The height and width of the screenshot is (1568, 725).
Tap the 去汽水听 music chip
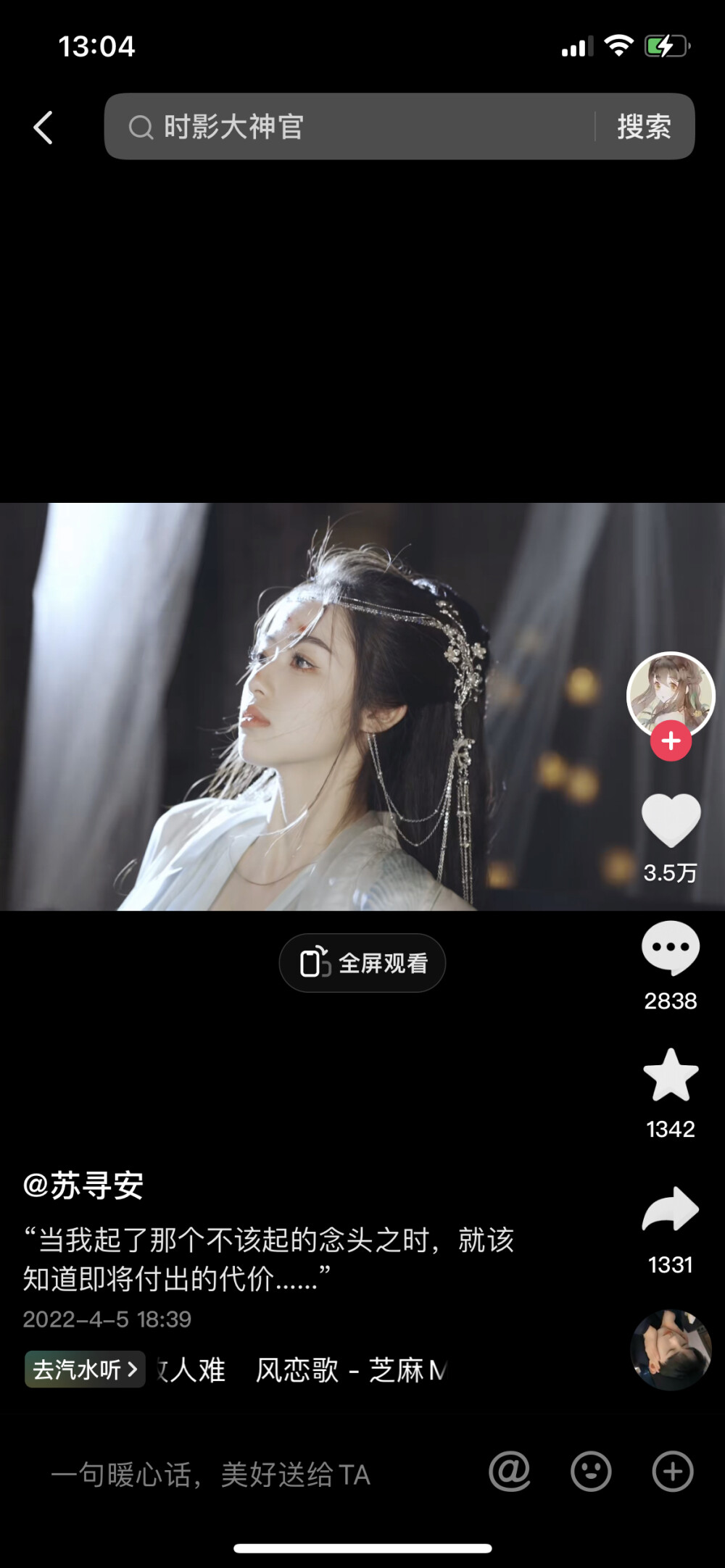pyautogui.click(x=85, y=1369)
